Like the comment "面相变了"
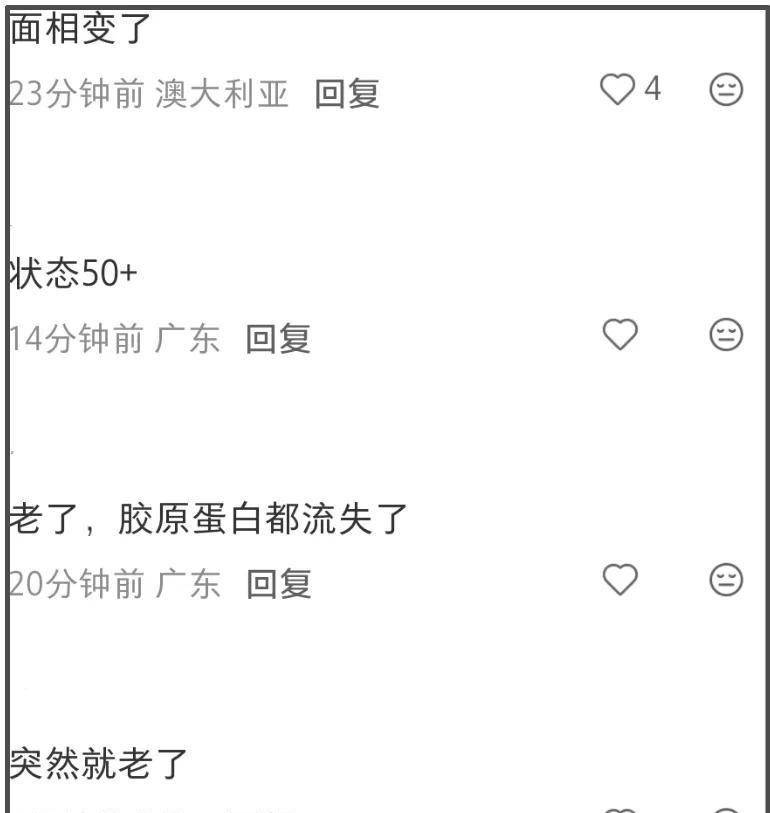Viewport: 770px width, 813px height. click(x=618, y=90)
